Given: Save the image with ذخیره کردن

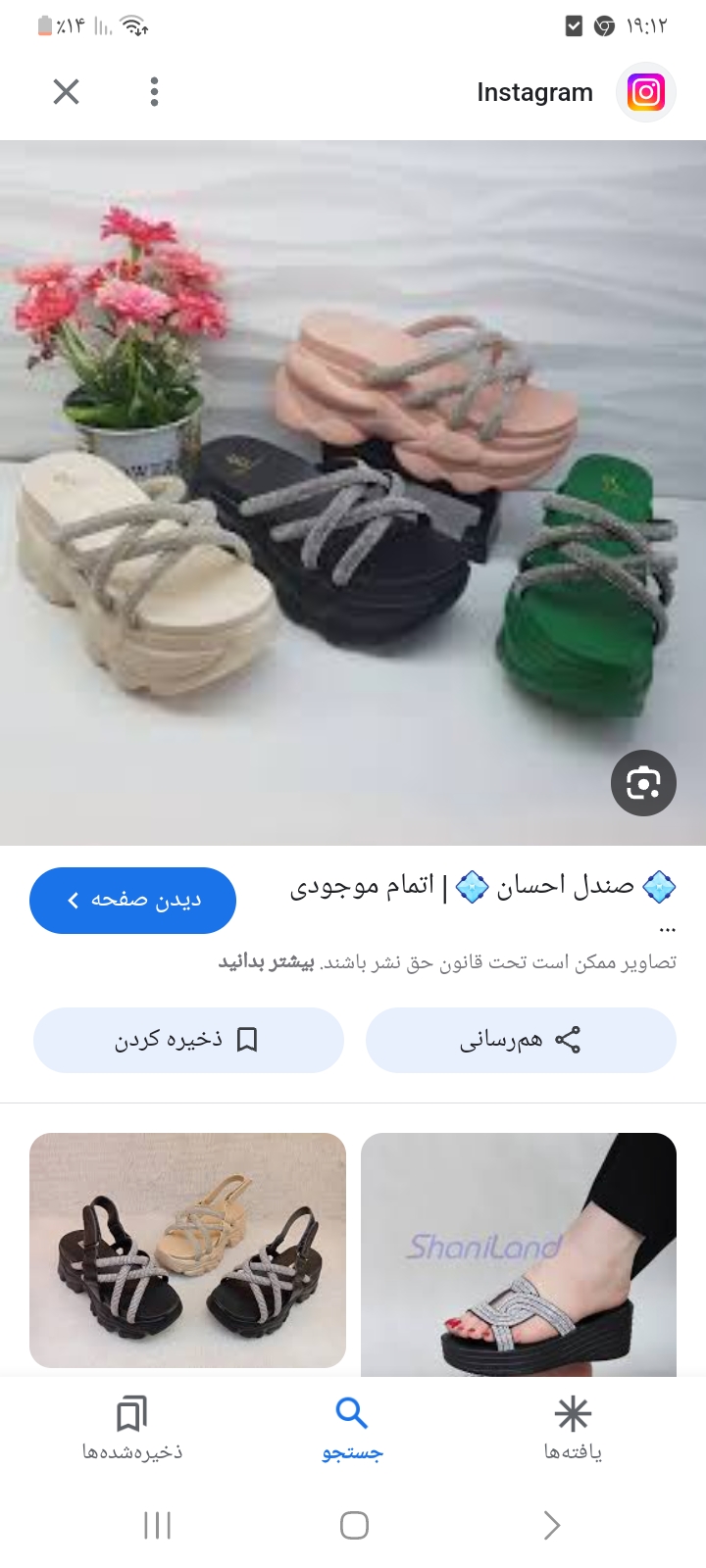Looking at the screenshot, I should click(188, 1040).
